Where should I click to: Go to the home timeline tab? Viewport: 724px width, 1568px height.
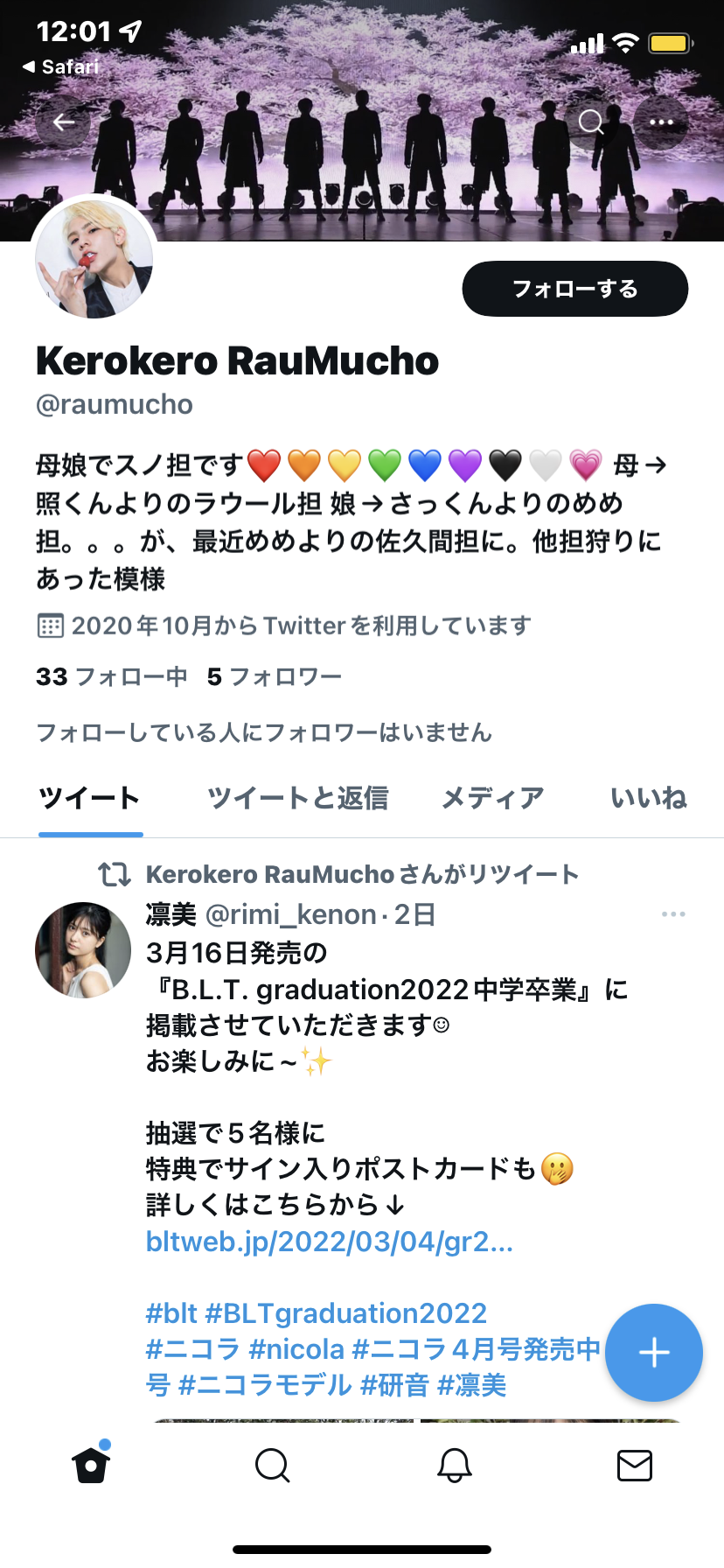click(91, 1465)
